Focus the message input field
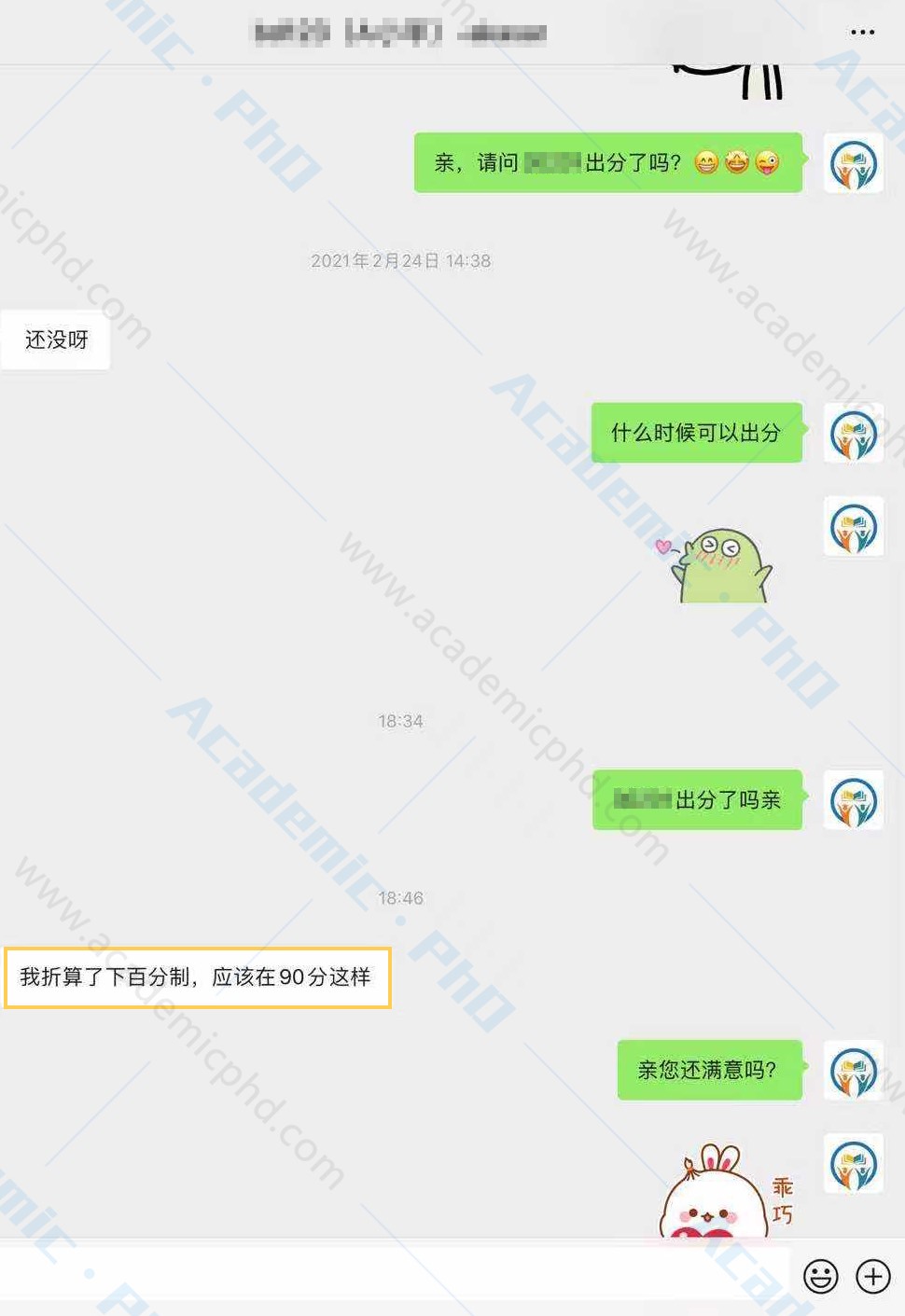The image size is (905, 1316). [x=392, y=1274]
